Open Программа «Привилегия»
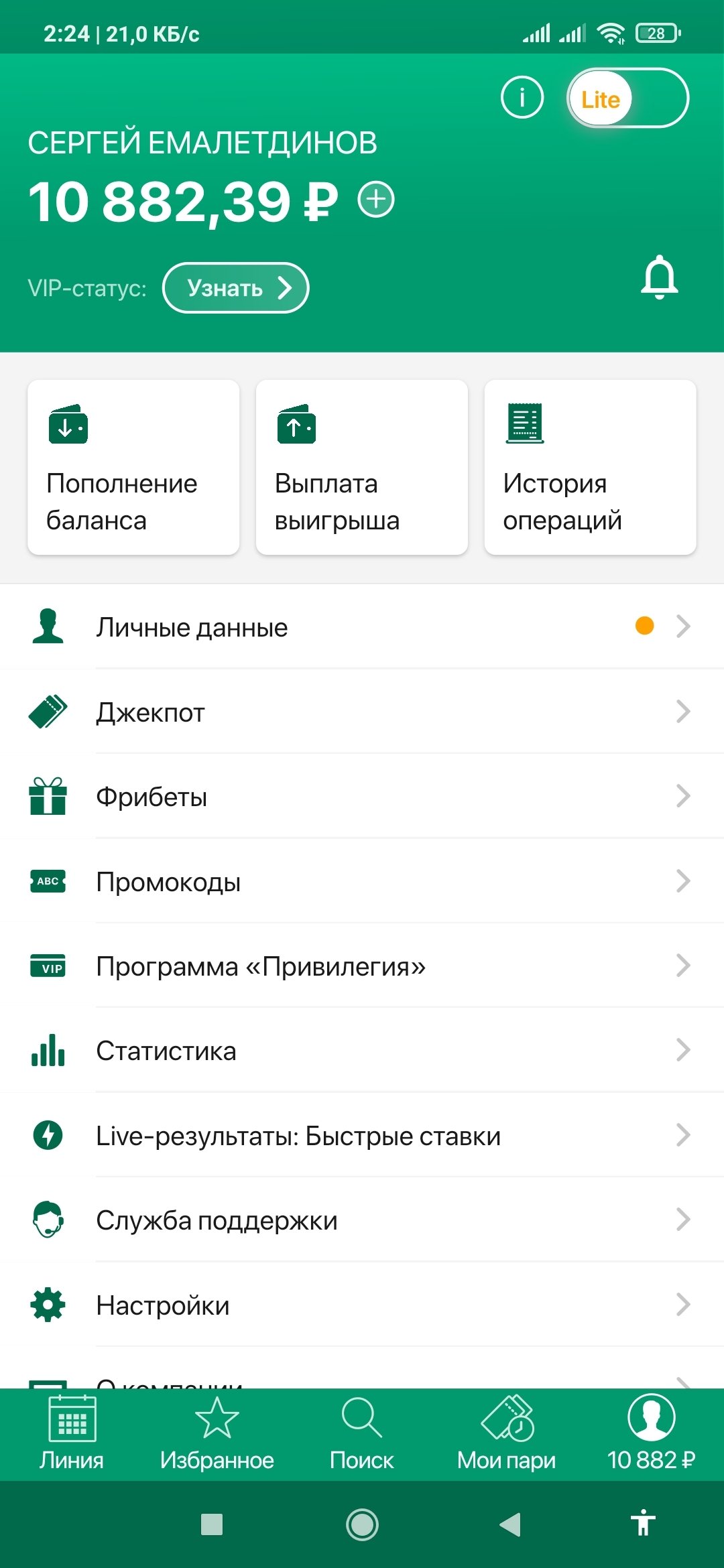This screenshot has height=1568, width=724. click(362, 966)
